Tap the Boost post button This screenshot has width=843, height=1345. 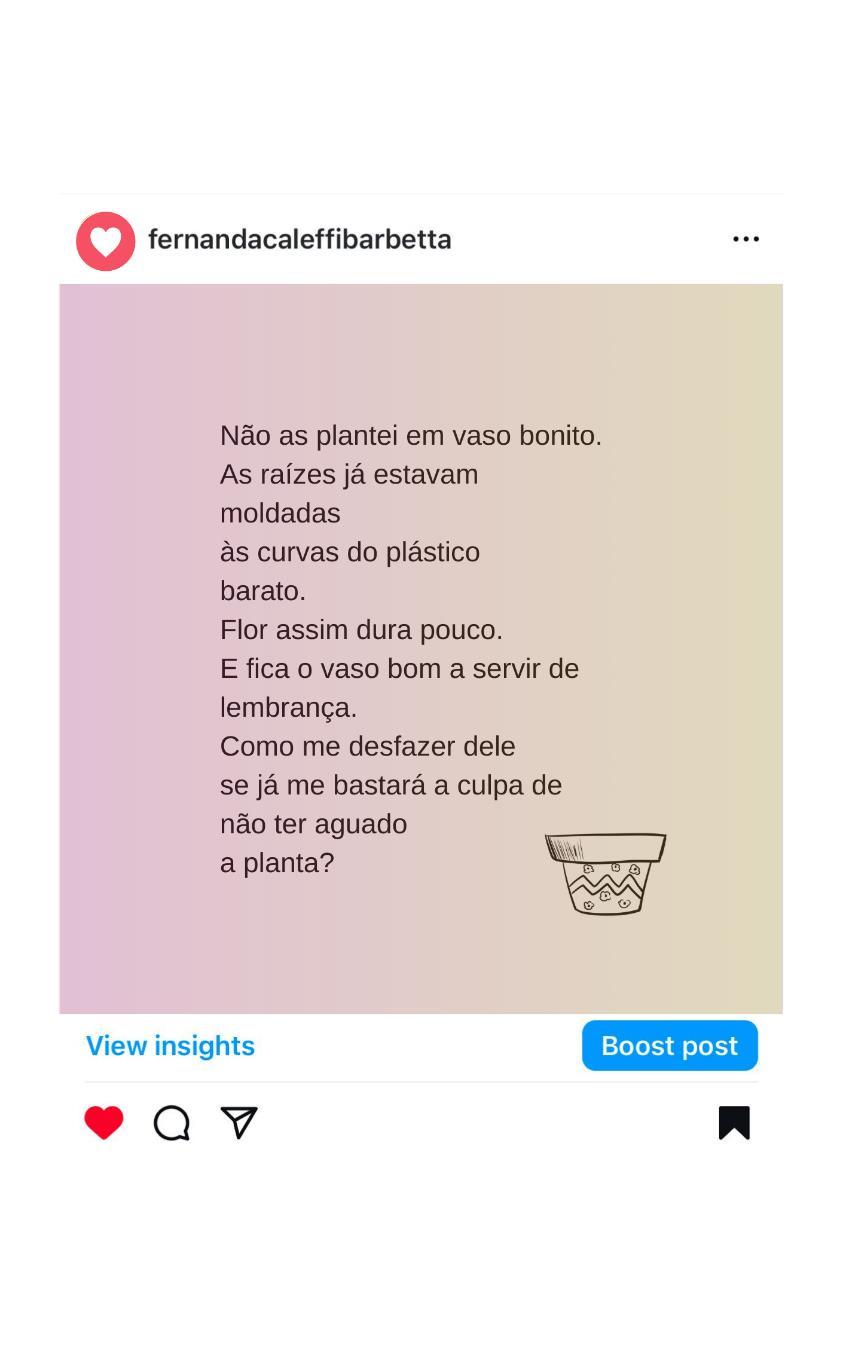pyautogui.click(x=669, y=1045)
